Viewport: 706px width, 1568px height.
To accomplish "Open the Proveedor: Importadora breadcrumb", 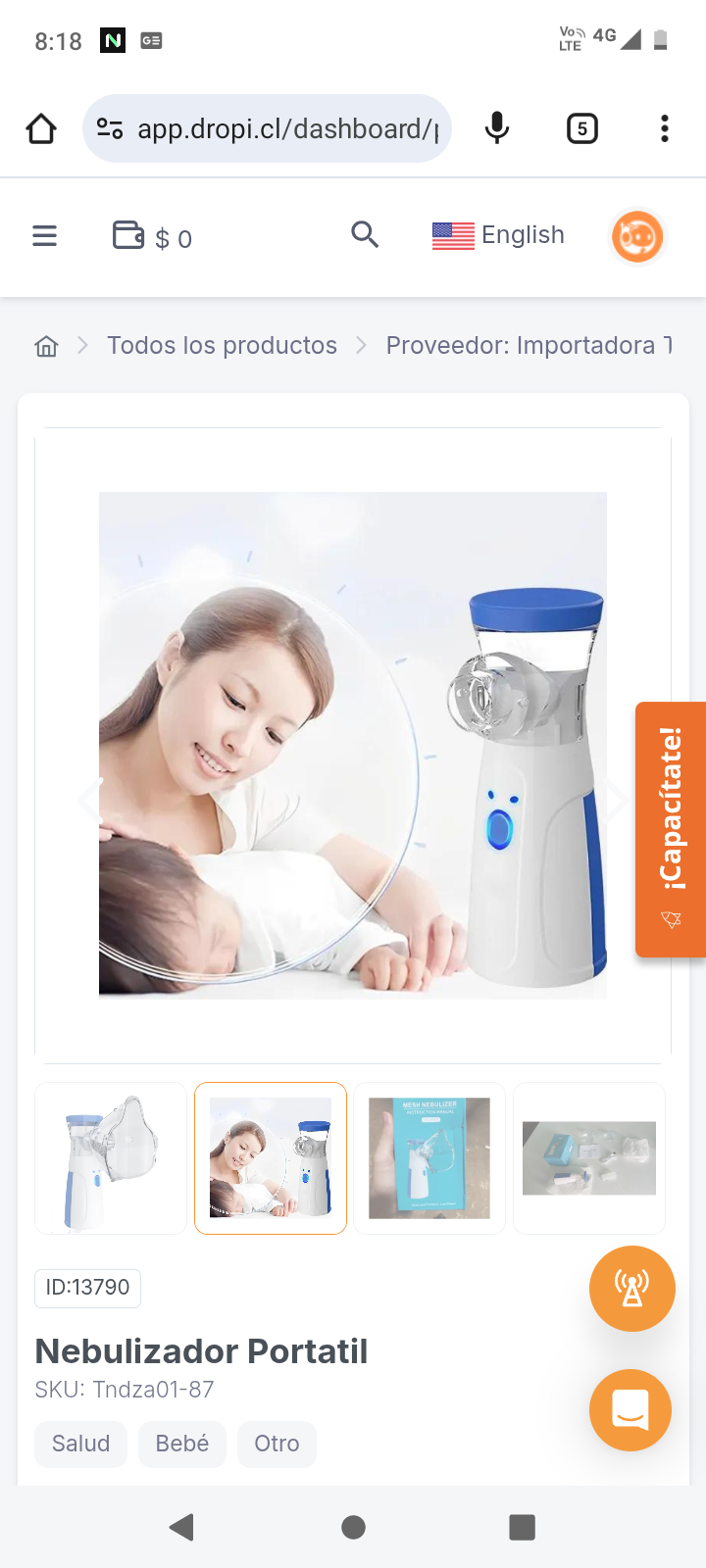I will click(x=528, y=346).
